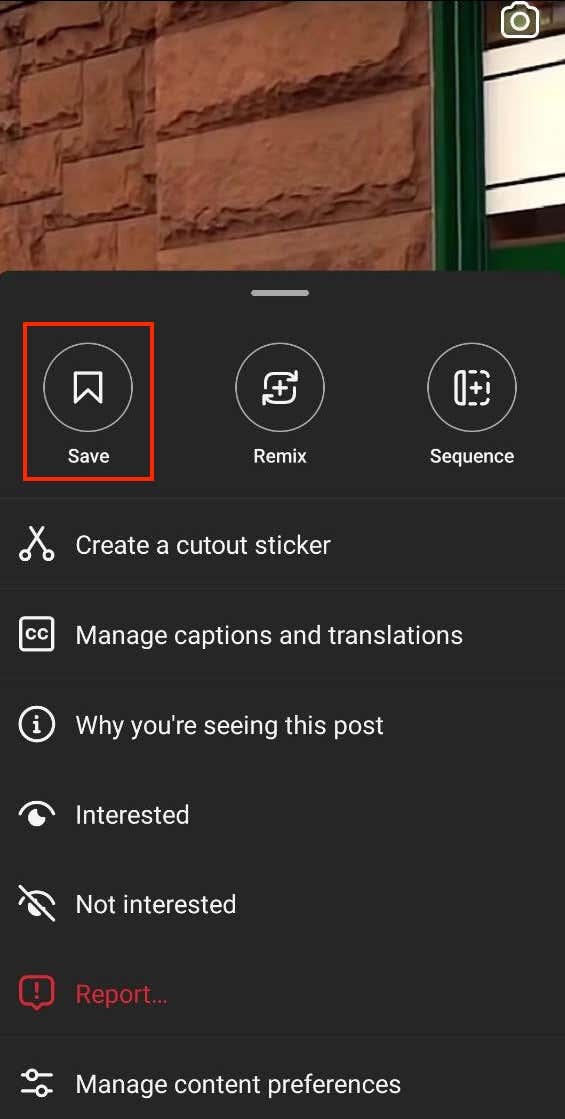View why you're seeing this post

click(282, 725)
